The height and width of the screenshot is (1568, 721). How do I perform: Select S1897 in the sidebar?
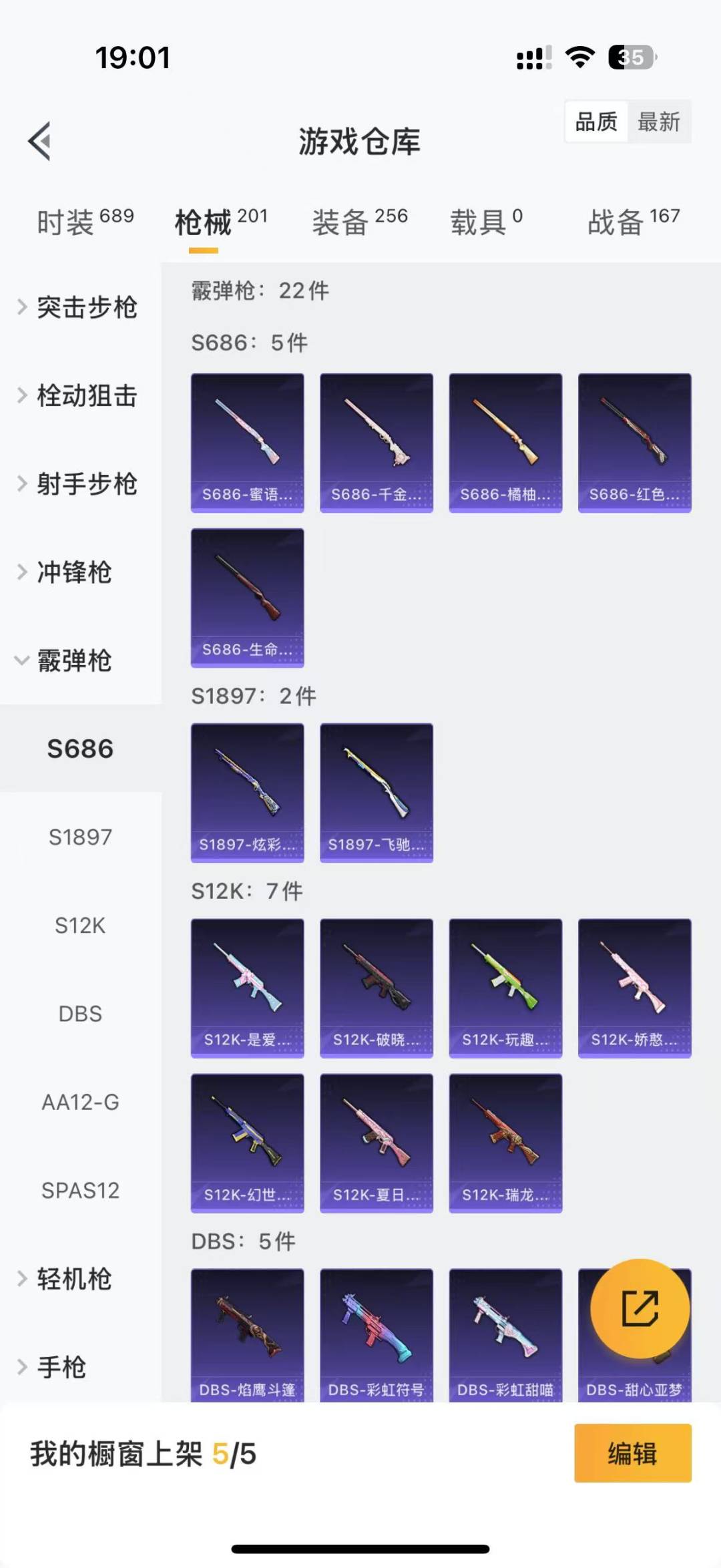tap(80, 837)
